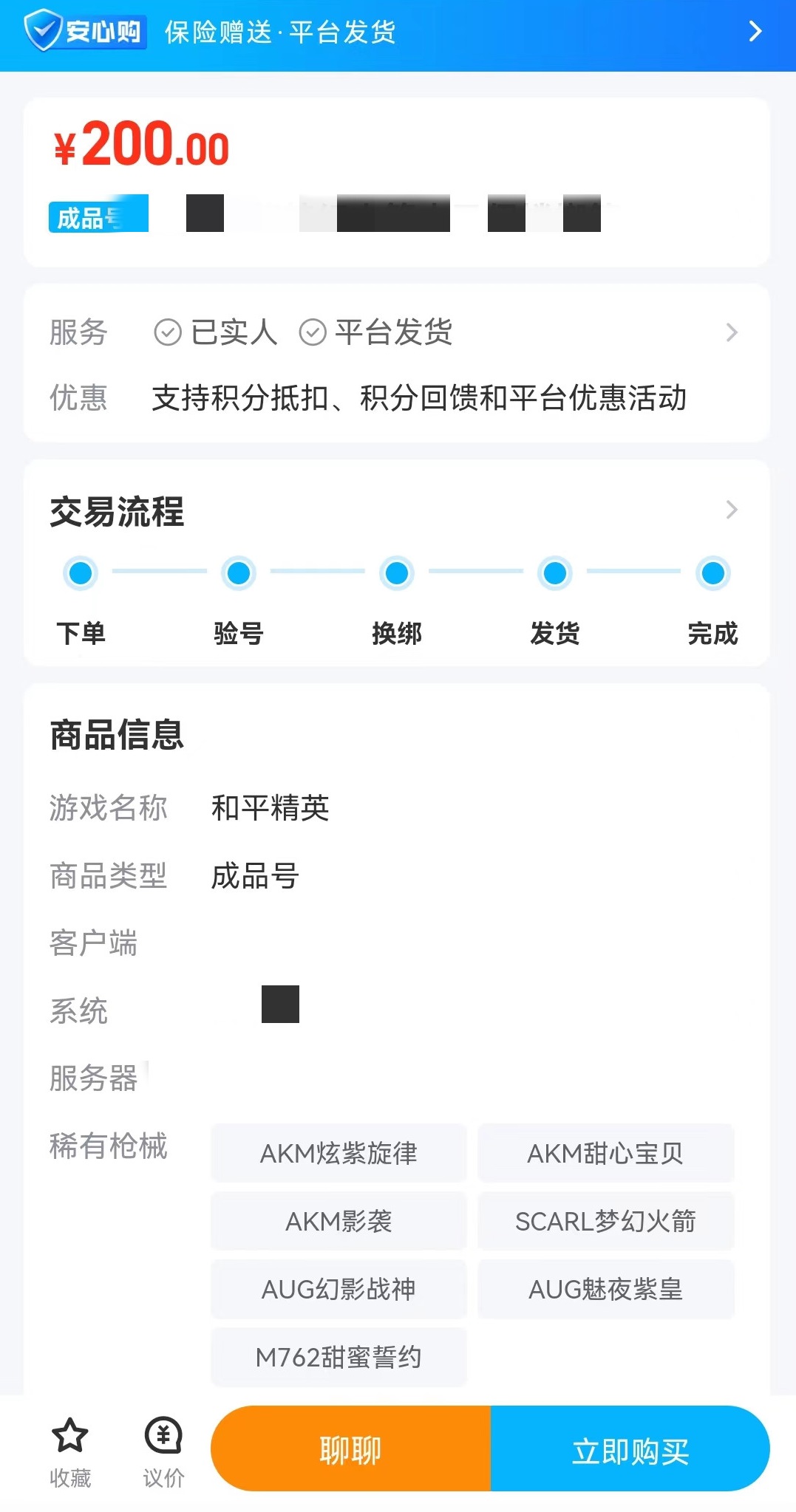Open 交易流程 details
The image size is (796, 1512).
pos(731,510)
